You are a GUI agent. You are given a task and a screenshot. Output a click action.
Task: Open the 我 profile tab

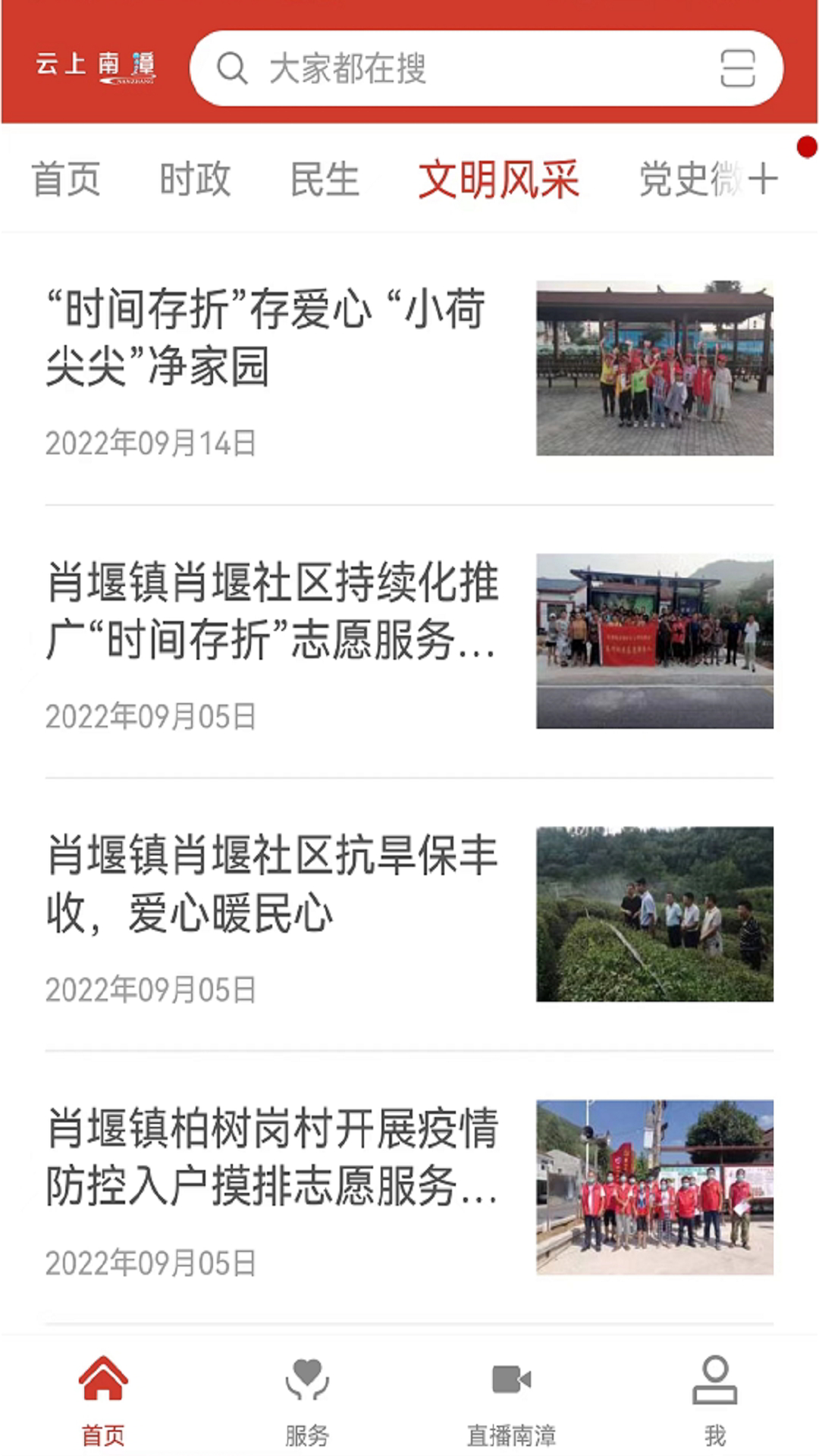(714, 1399)
